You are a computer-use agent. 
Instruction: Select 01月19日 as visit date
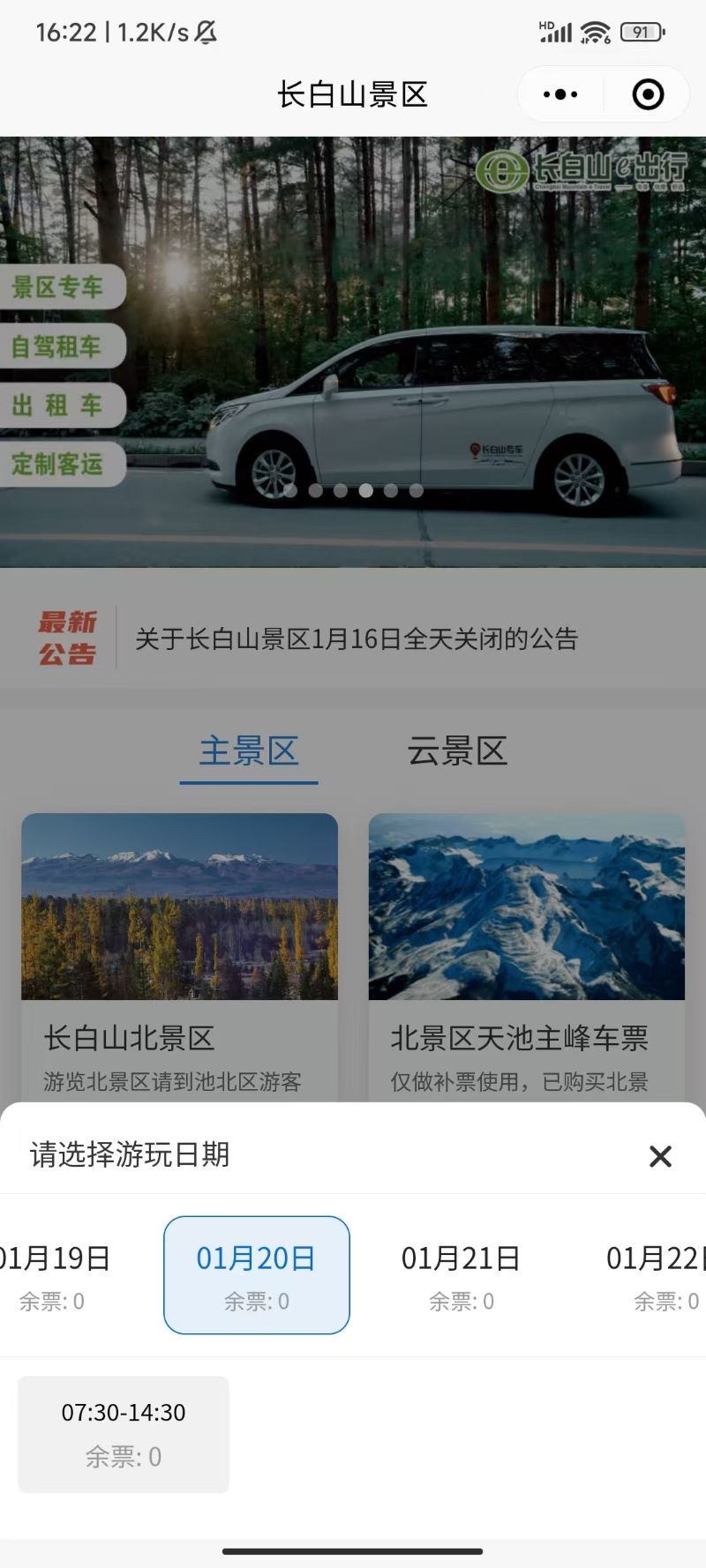(x=55, y=1275)
